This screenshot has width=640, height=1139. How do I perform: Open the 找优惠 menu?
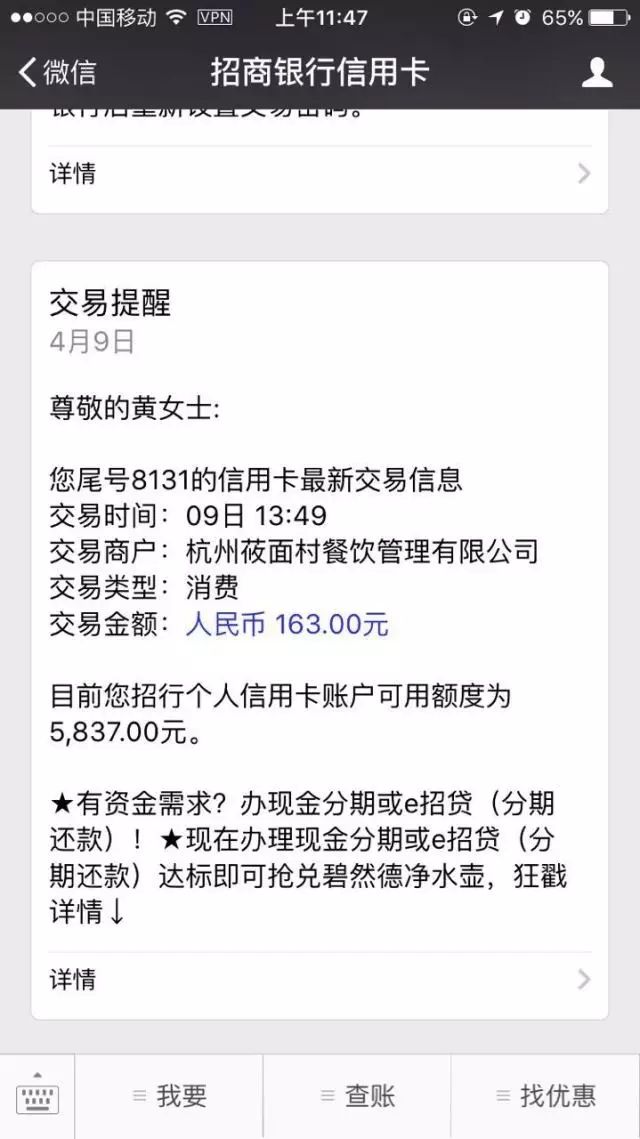point(546,1095)
